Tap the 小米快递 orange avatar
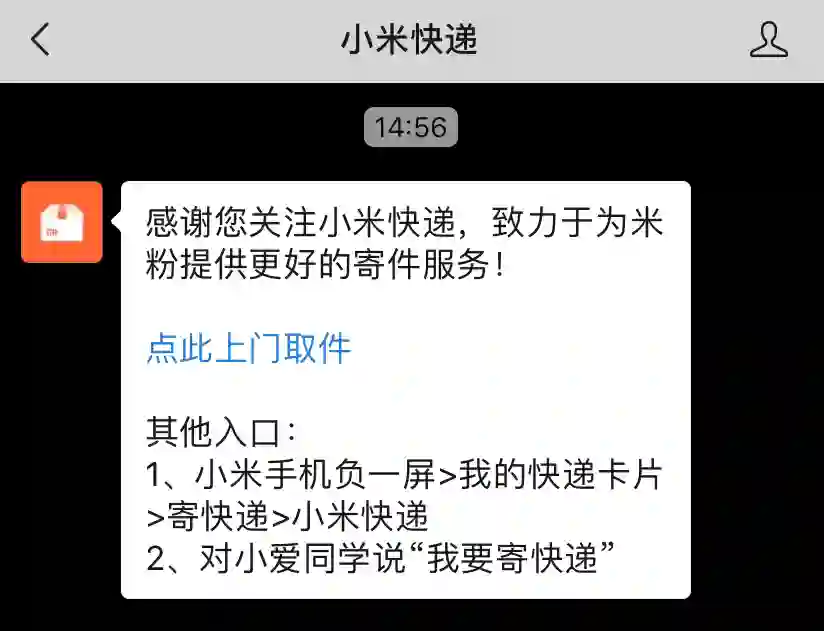824x631 pixels. 62,222
